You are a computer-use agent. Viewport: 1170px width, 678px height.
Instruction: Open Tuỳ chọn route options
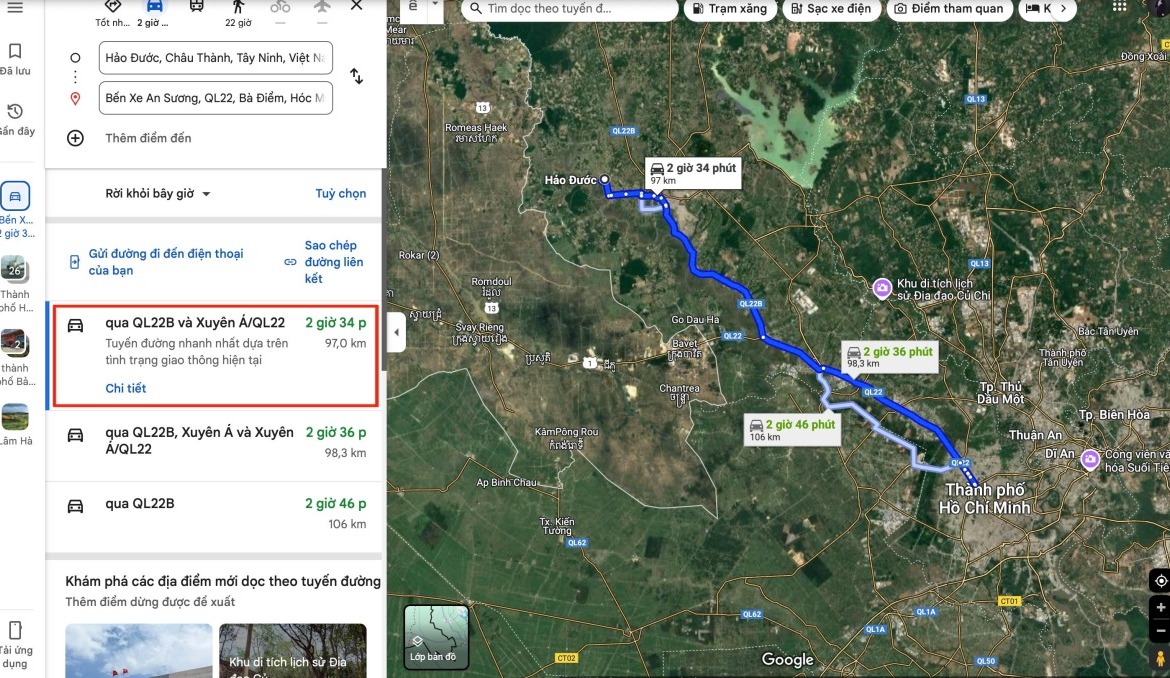coord(340,194)
